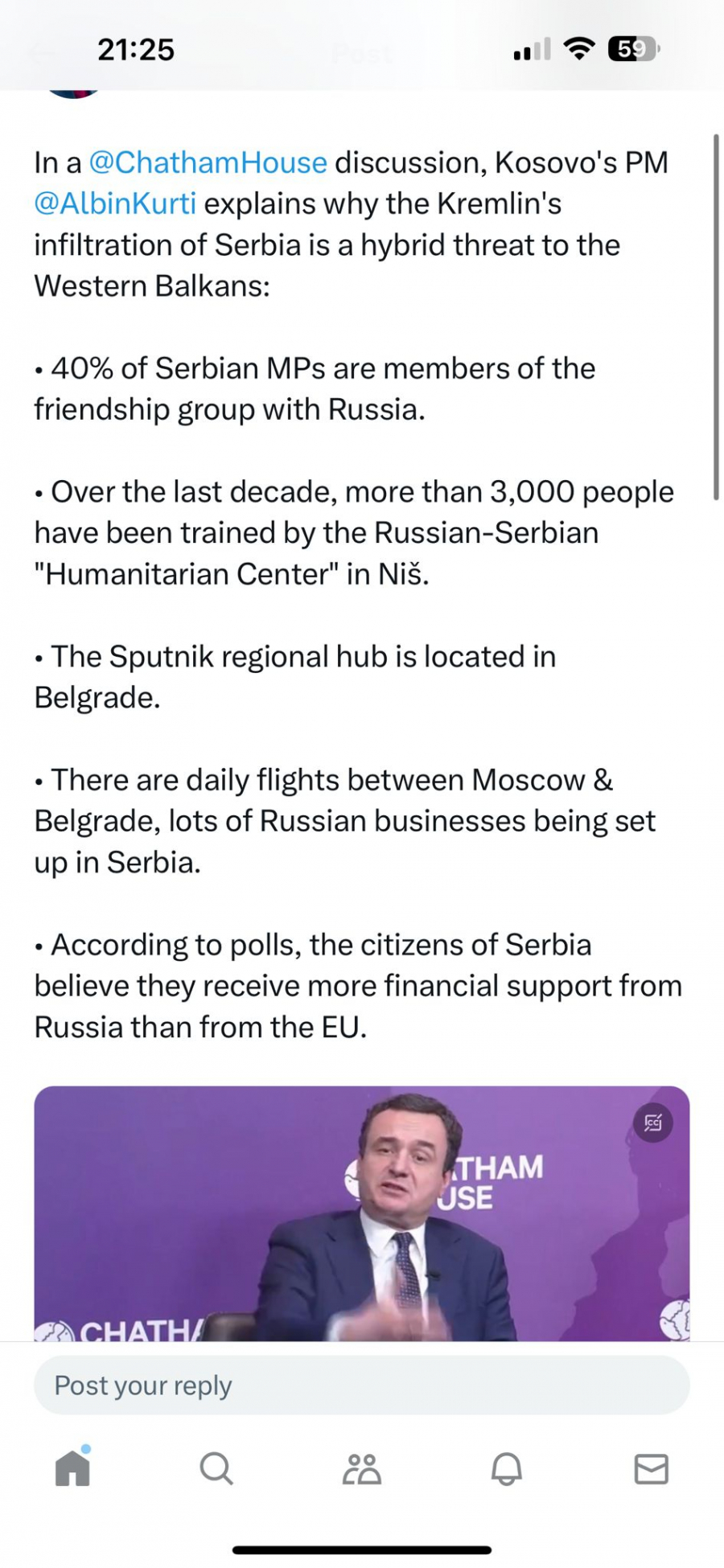Open the Messages envelope tab
The height and width of the screenshot is (1568, 724).
click(x=651, y=1468)
